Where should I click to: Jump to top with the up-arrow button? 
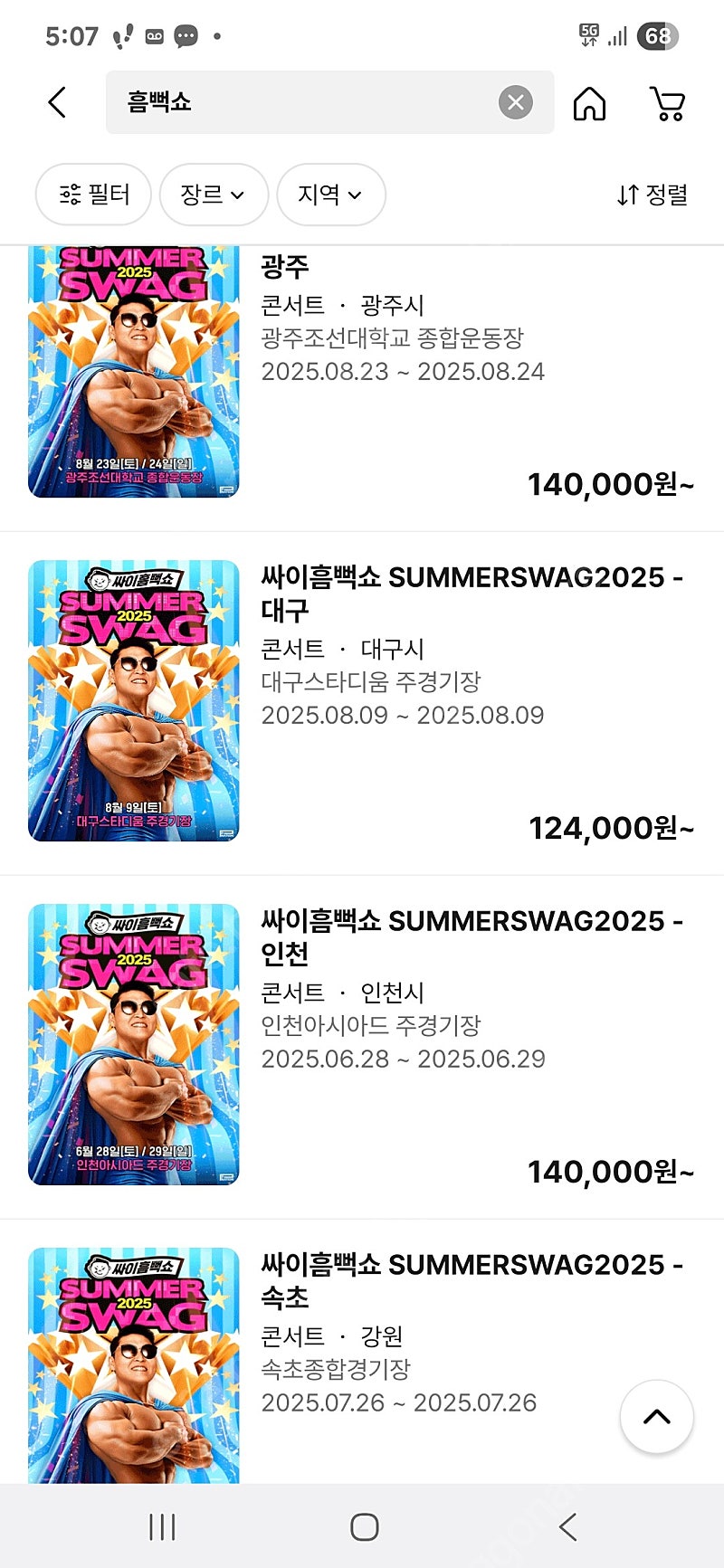pyautogui.click(x=656, y=1416)
